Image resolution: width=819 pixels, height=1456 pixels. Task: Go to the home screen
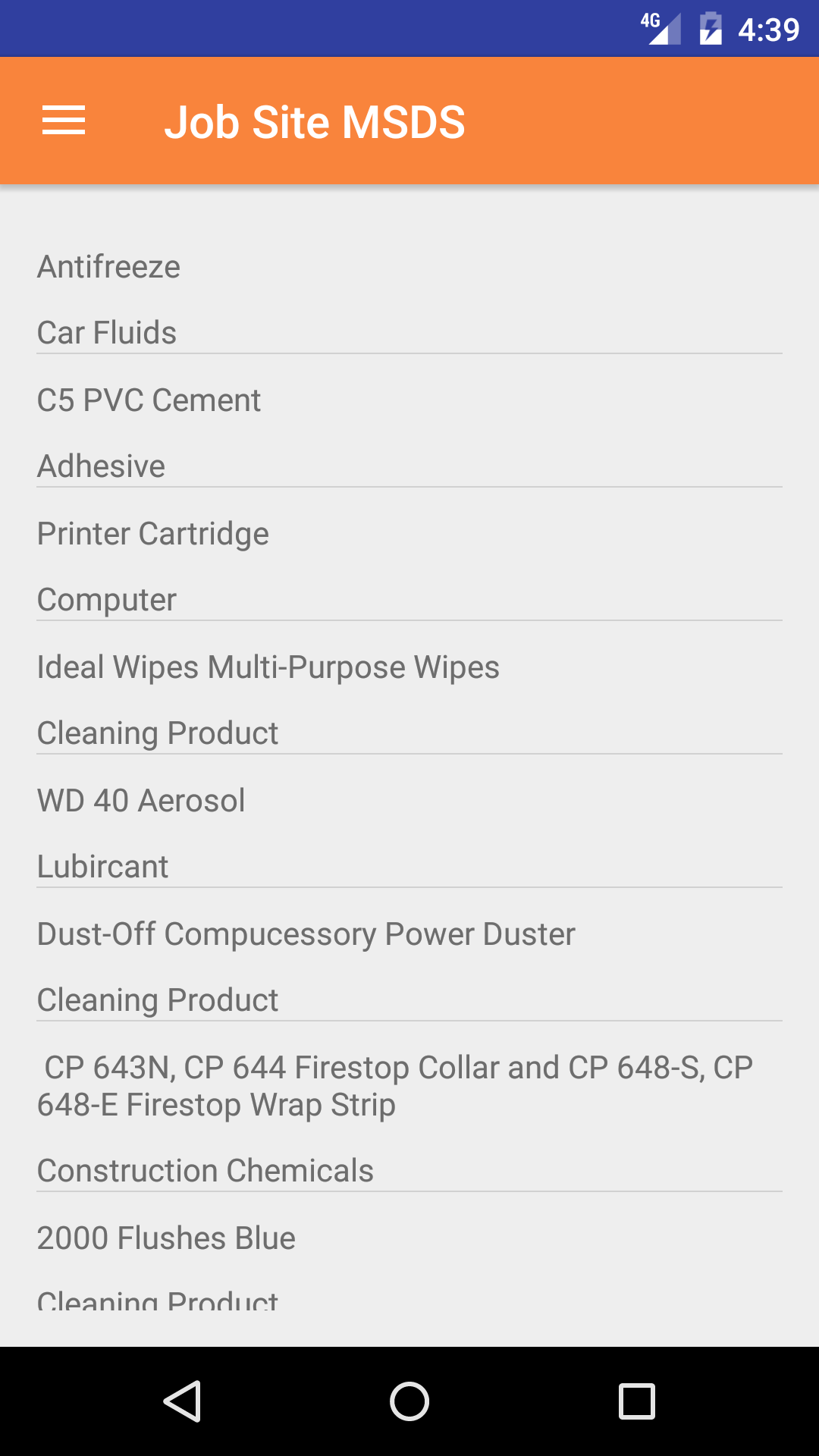(409, 1401)
